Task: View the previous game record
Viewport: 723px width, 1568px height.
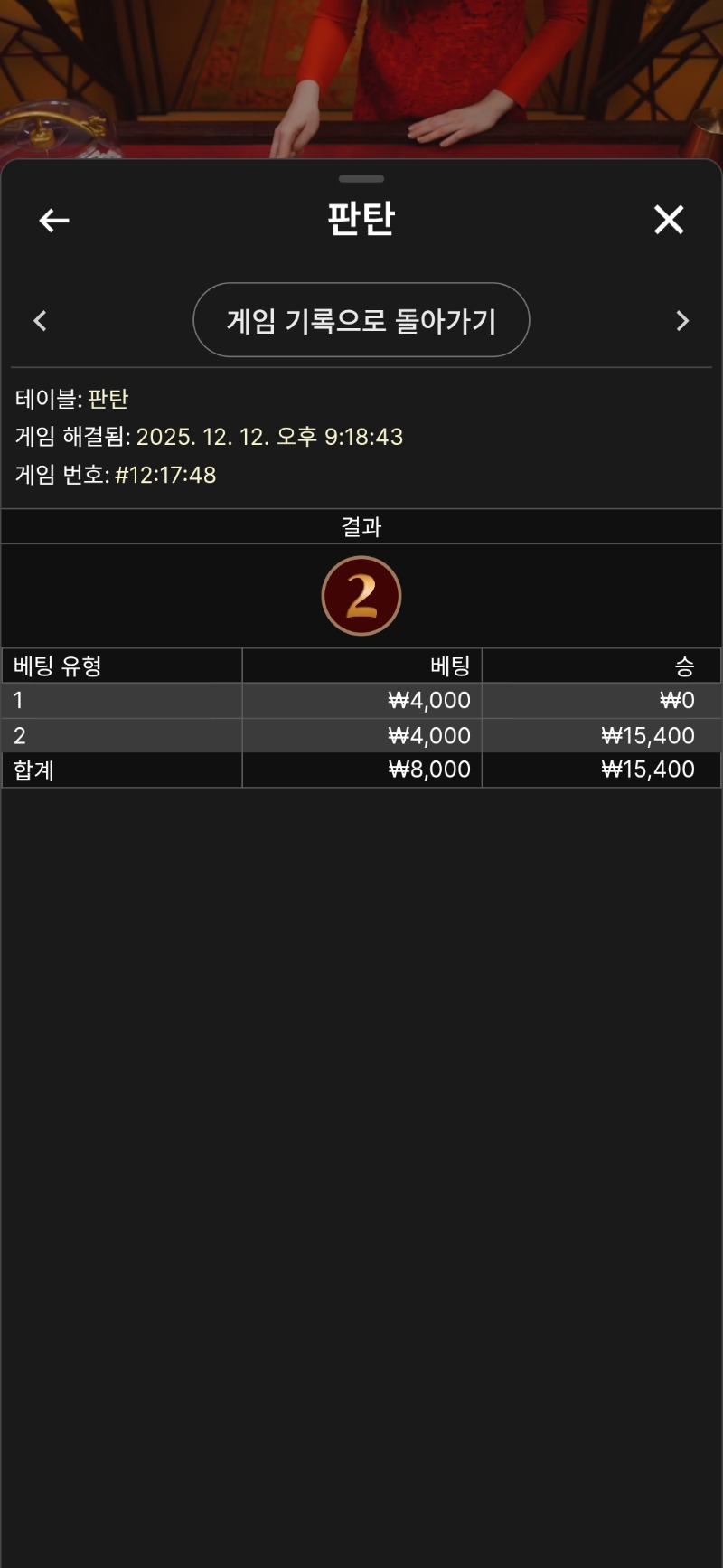Action: (40, 321)
